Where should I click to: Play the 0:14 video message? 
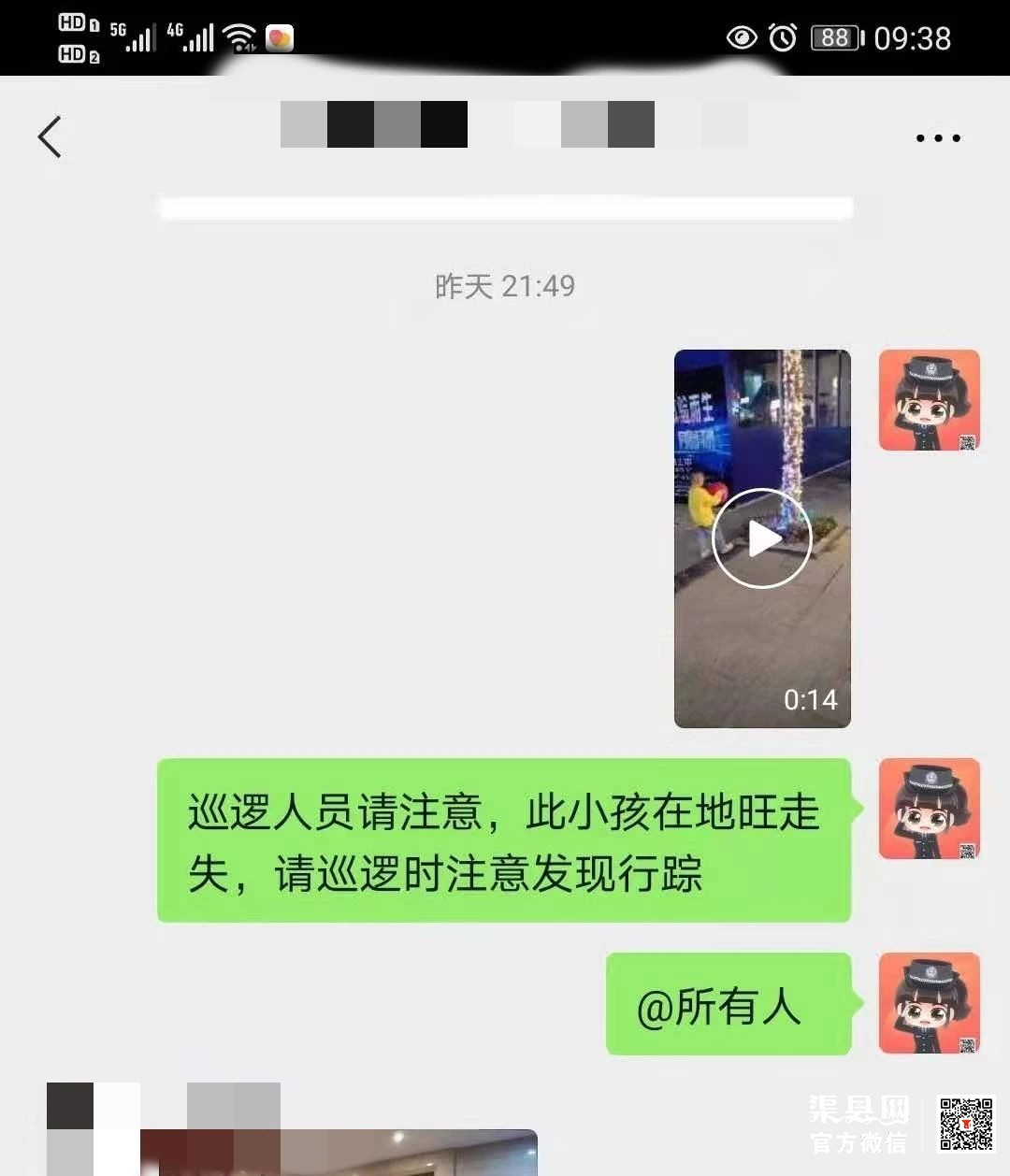[761, 538]
